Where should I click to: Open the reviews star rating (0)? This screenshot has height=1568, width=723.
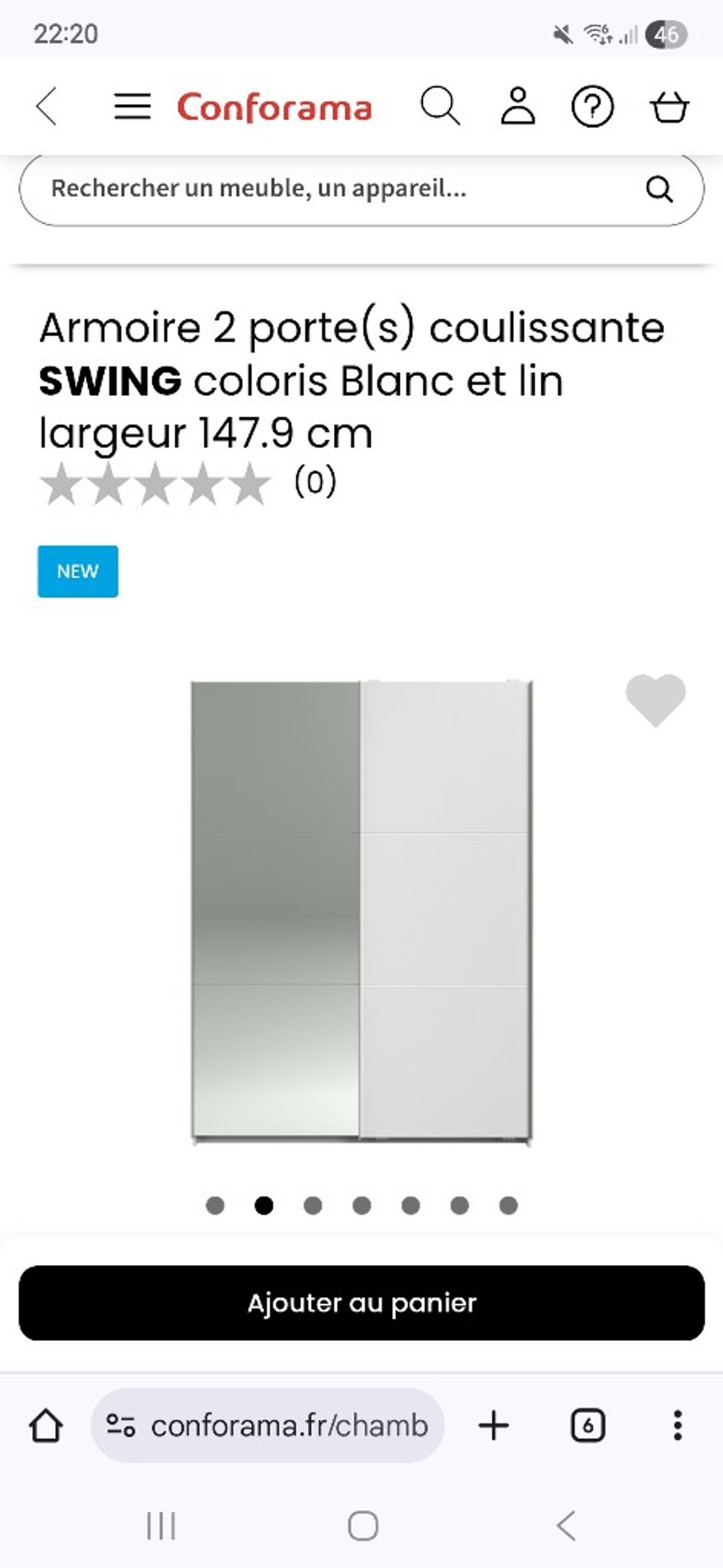(x=188, y=483)
